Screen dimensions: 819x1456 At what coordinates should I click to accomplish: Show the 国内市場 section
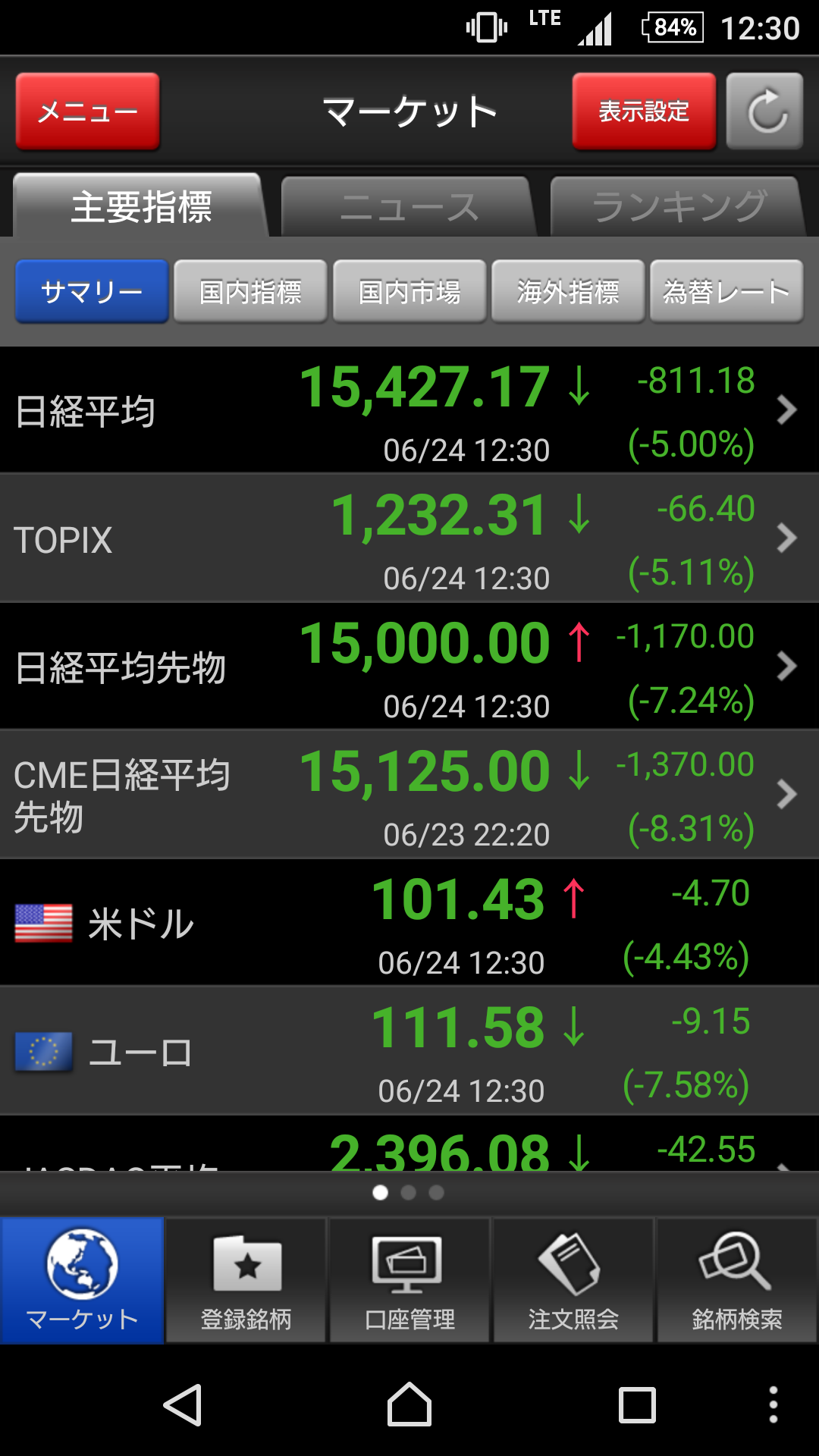click(409, 292)
